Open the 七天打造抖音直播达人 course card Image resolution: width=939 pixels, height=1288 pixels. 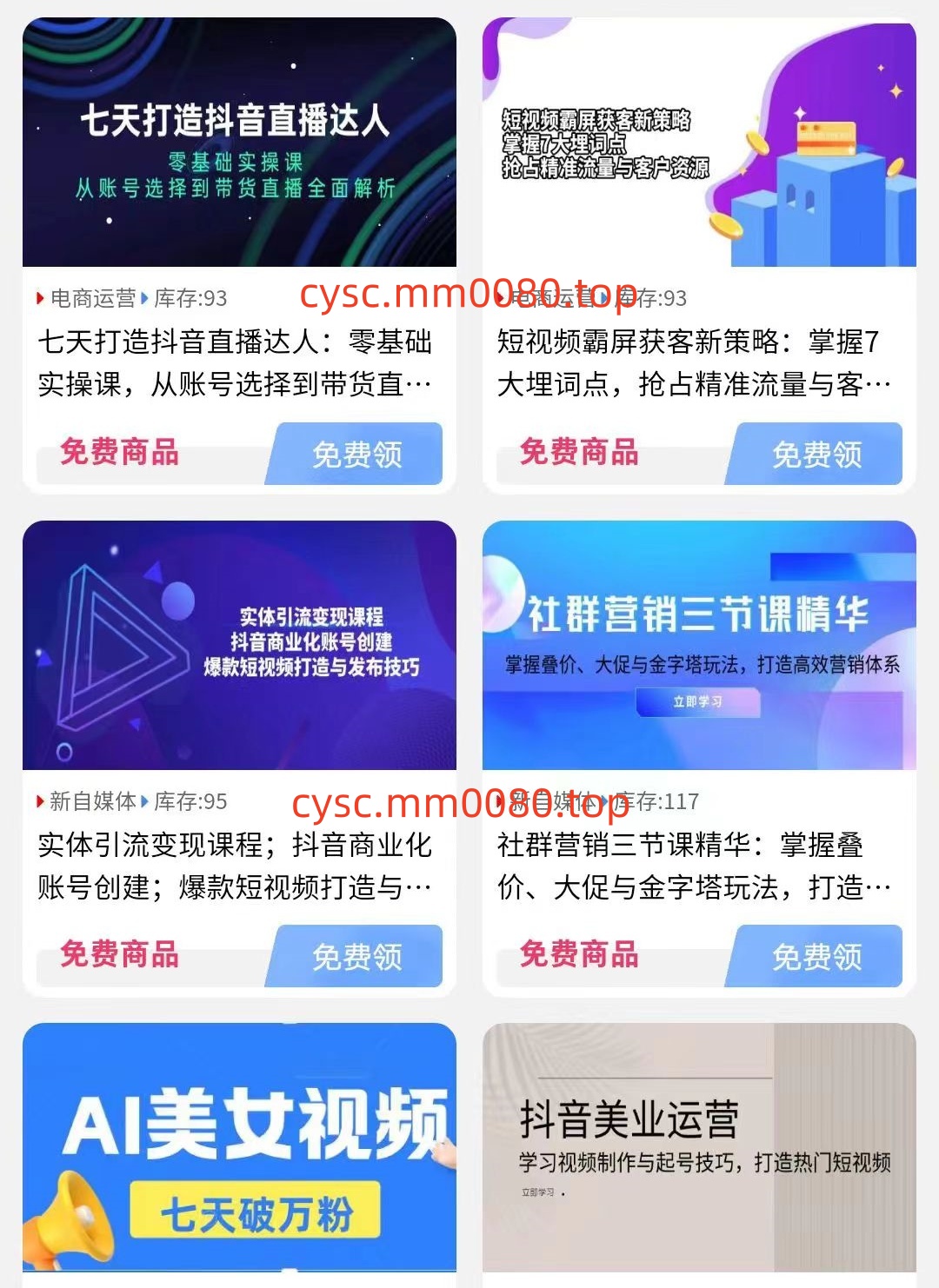239,143
